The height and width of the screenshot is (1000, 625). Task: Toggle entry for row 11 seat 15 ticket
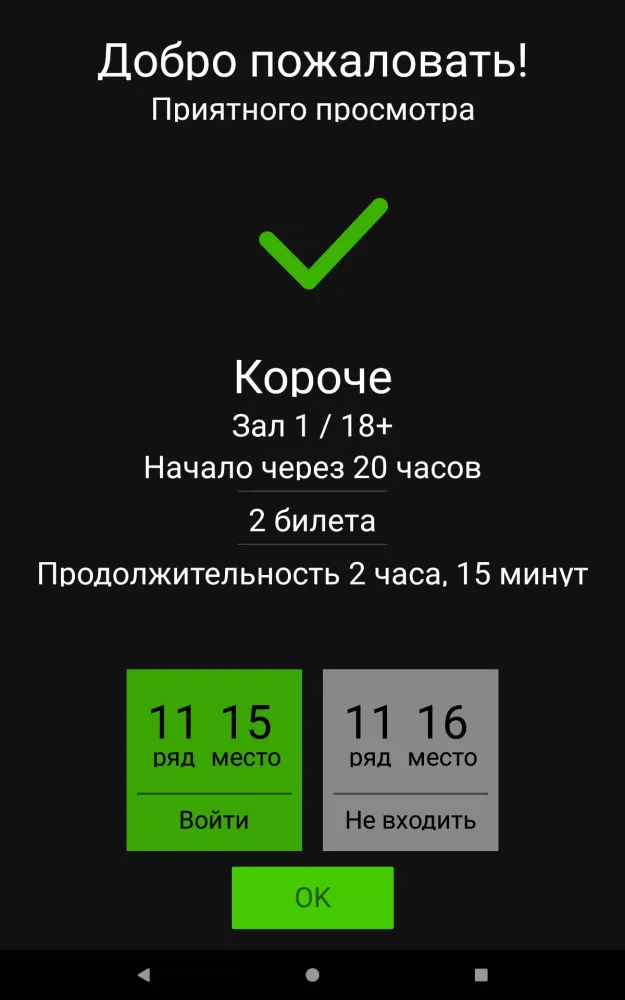214,760
